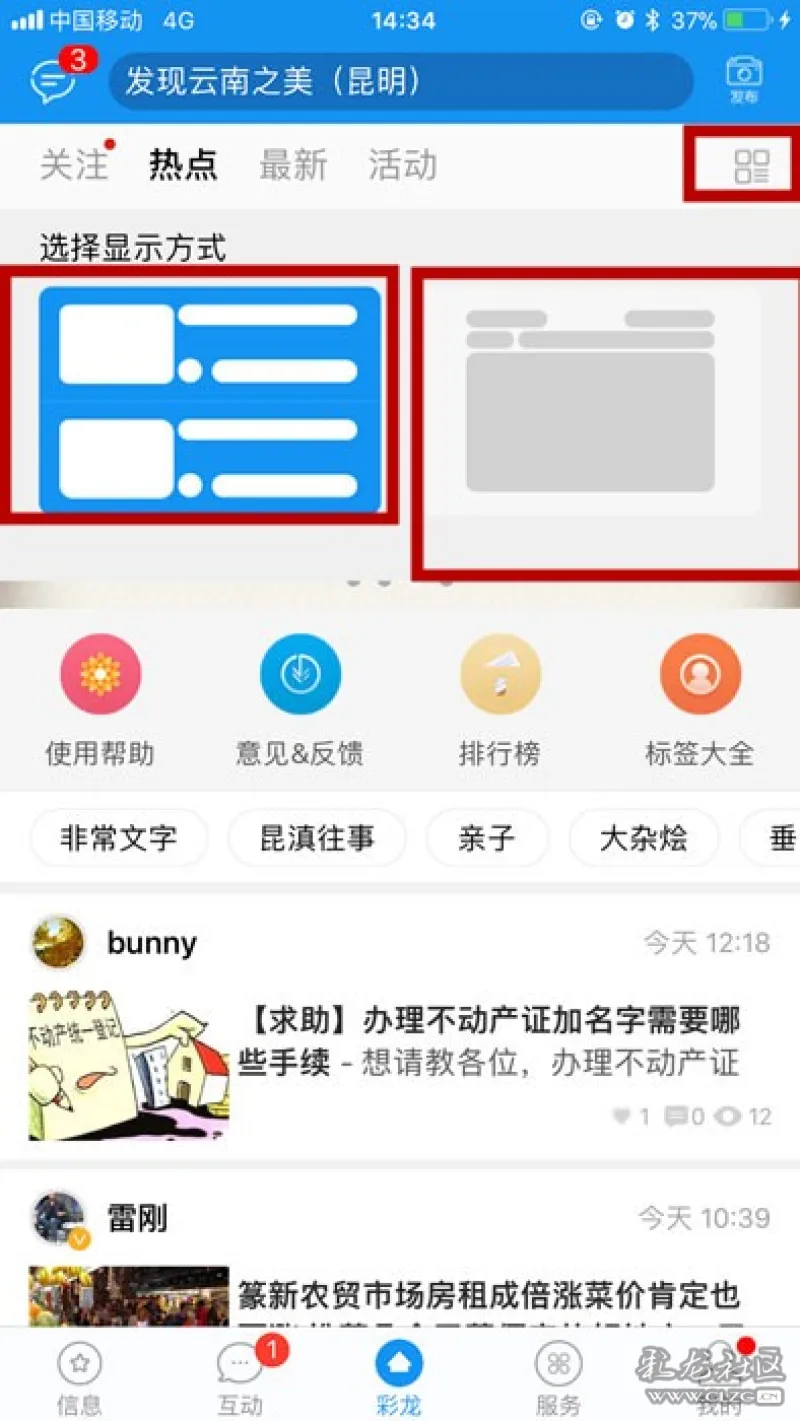
Task: Open 雷刚's post about 篆新农贸市场
Action: pos(488,1297)
